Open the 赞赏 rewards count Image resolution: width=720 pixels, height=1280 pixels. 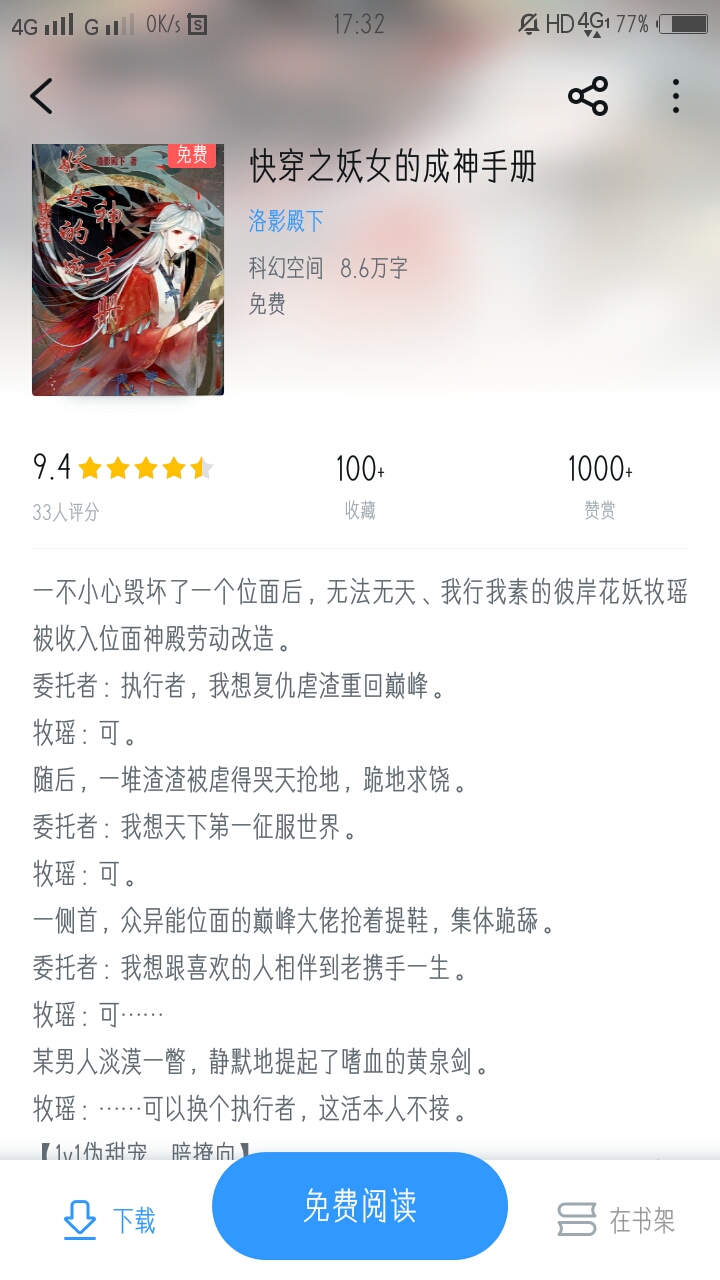pos(600,487)
